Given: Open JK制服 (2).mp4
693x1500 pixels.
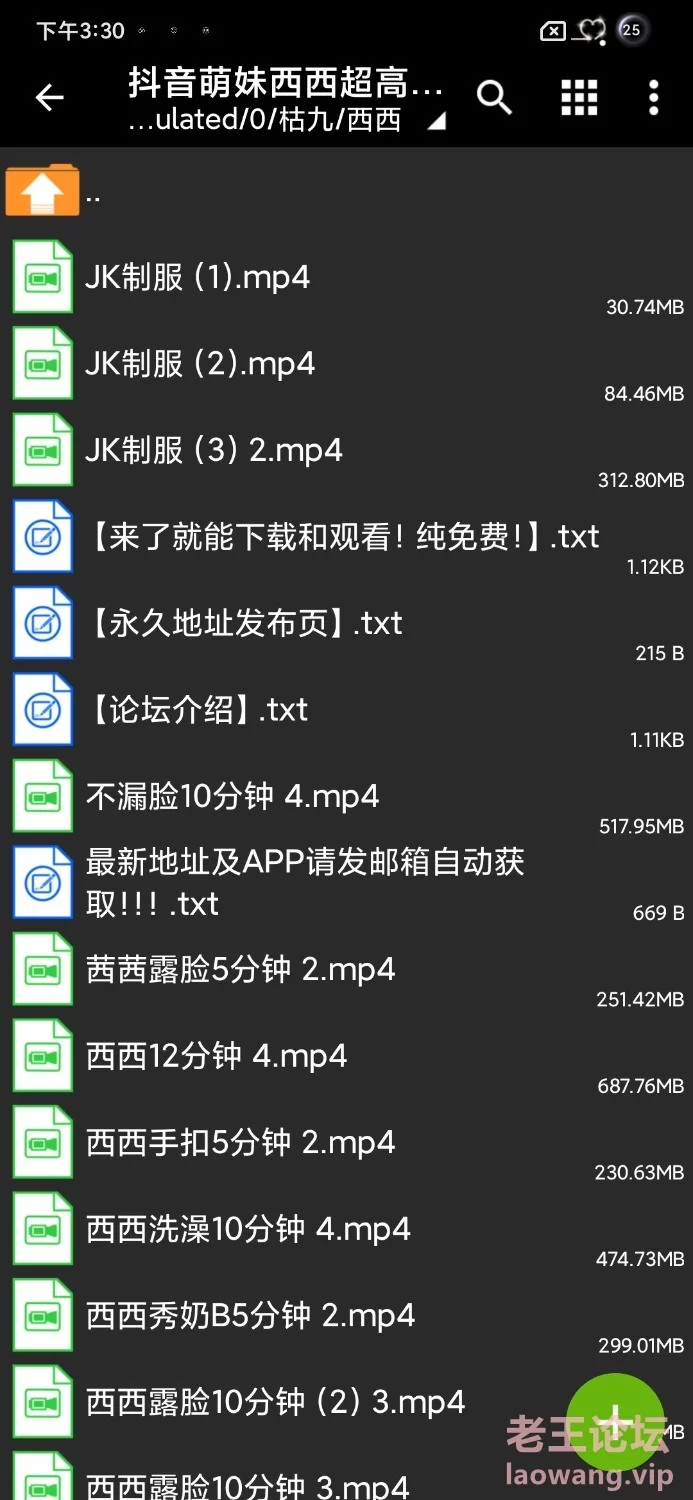Looking at the screenshot, I should [346, 364].
